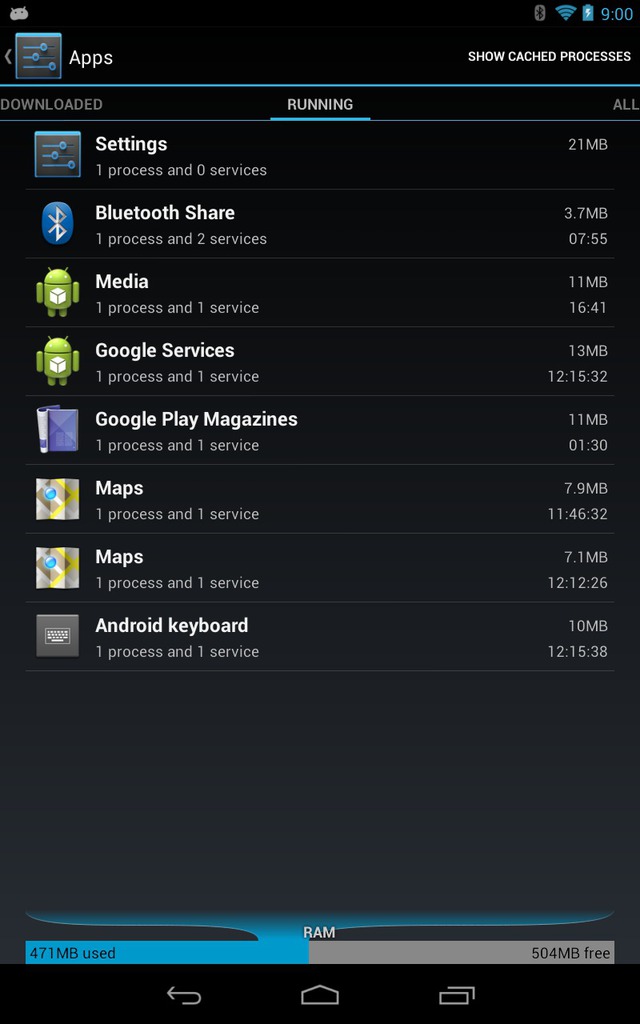Go back using the Apps header icon

pos(34,56)
